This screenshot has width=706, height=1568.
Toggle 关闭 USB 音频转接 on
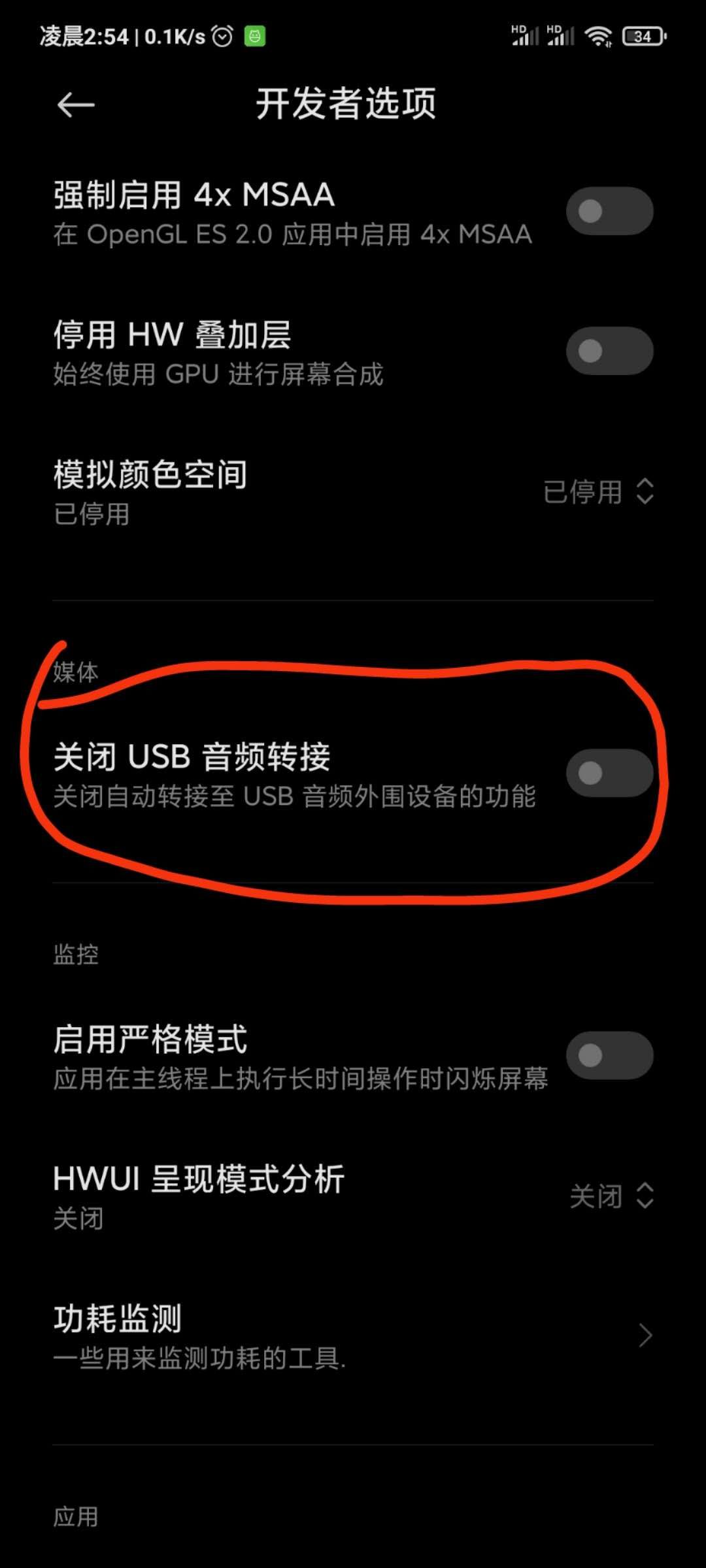[x=609, y=773]
